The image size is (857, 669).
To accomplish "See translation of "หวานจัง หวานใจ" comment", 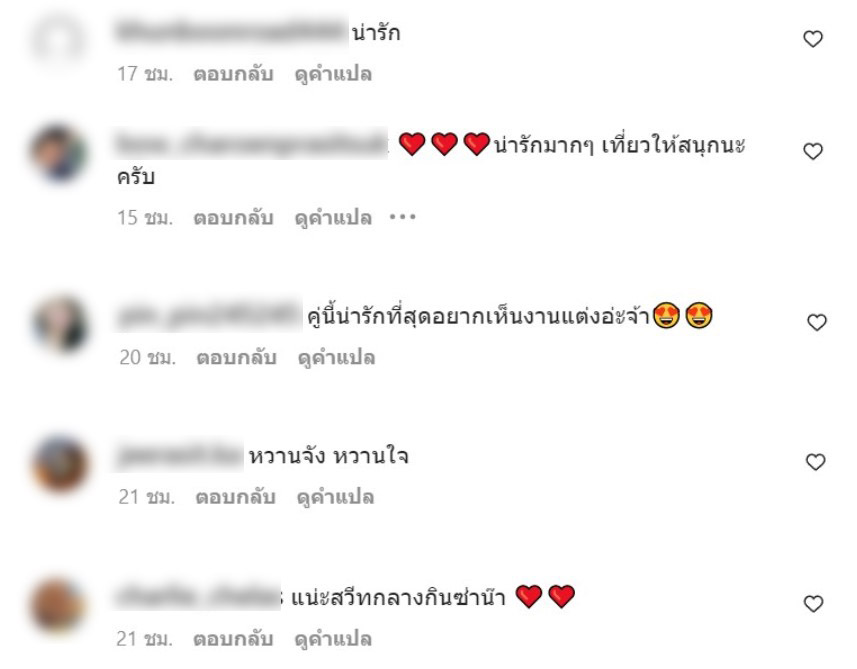I will point(333,496).
